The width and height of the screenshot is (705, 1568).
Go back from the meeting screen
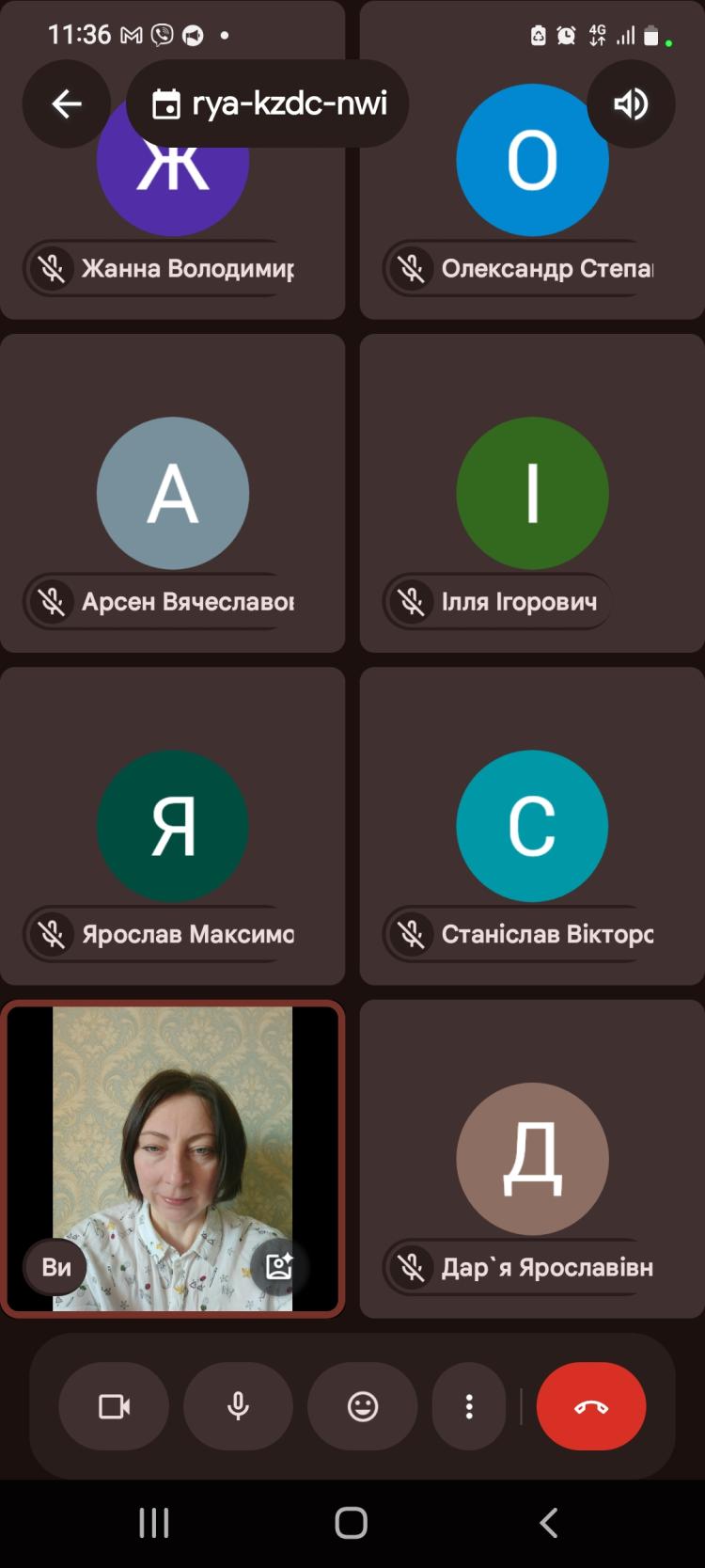point(66,103)
